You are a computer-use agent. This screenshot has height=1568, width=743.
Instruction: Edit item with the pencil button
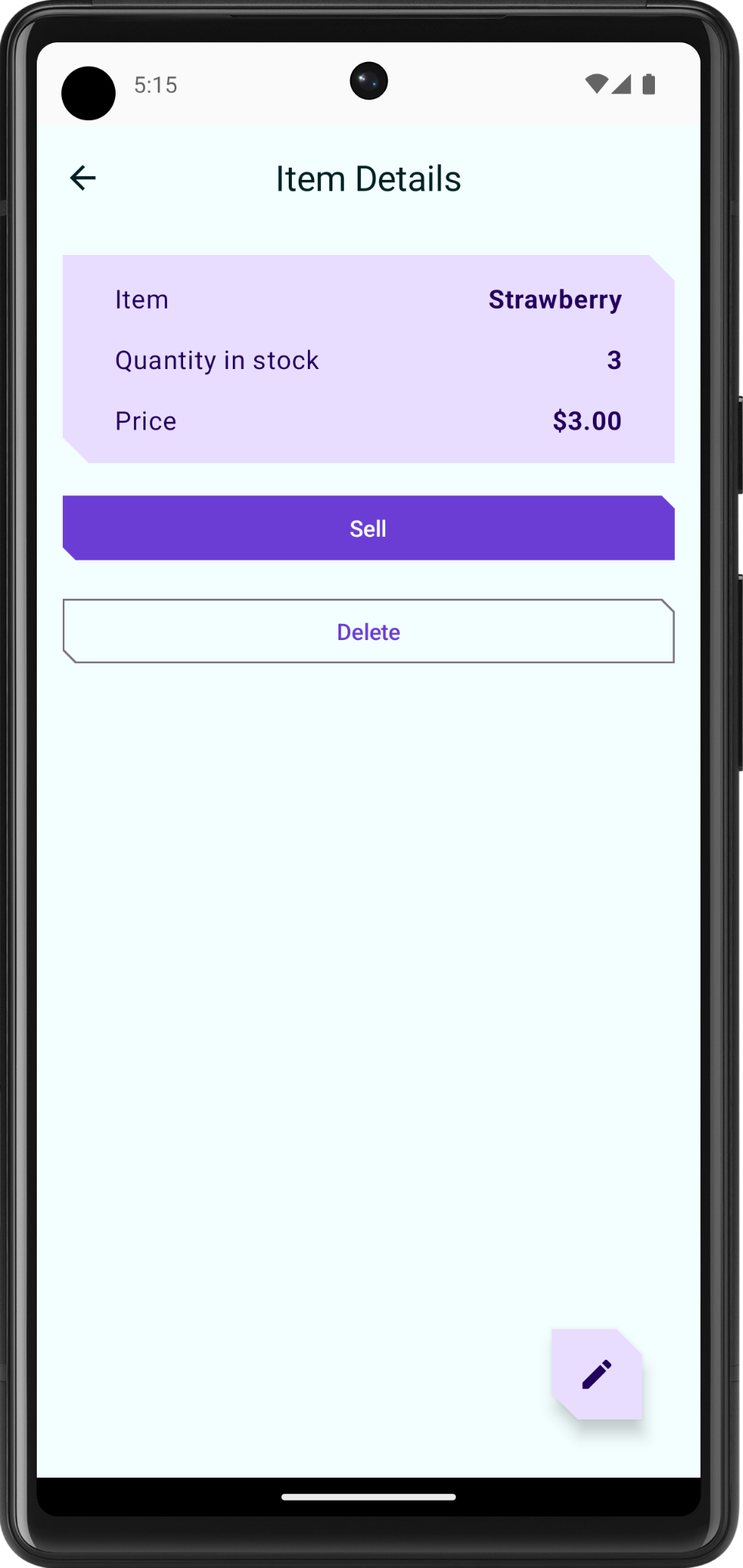tap(597, 1374)
